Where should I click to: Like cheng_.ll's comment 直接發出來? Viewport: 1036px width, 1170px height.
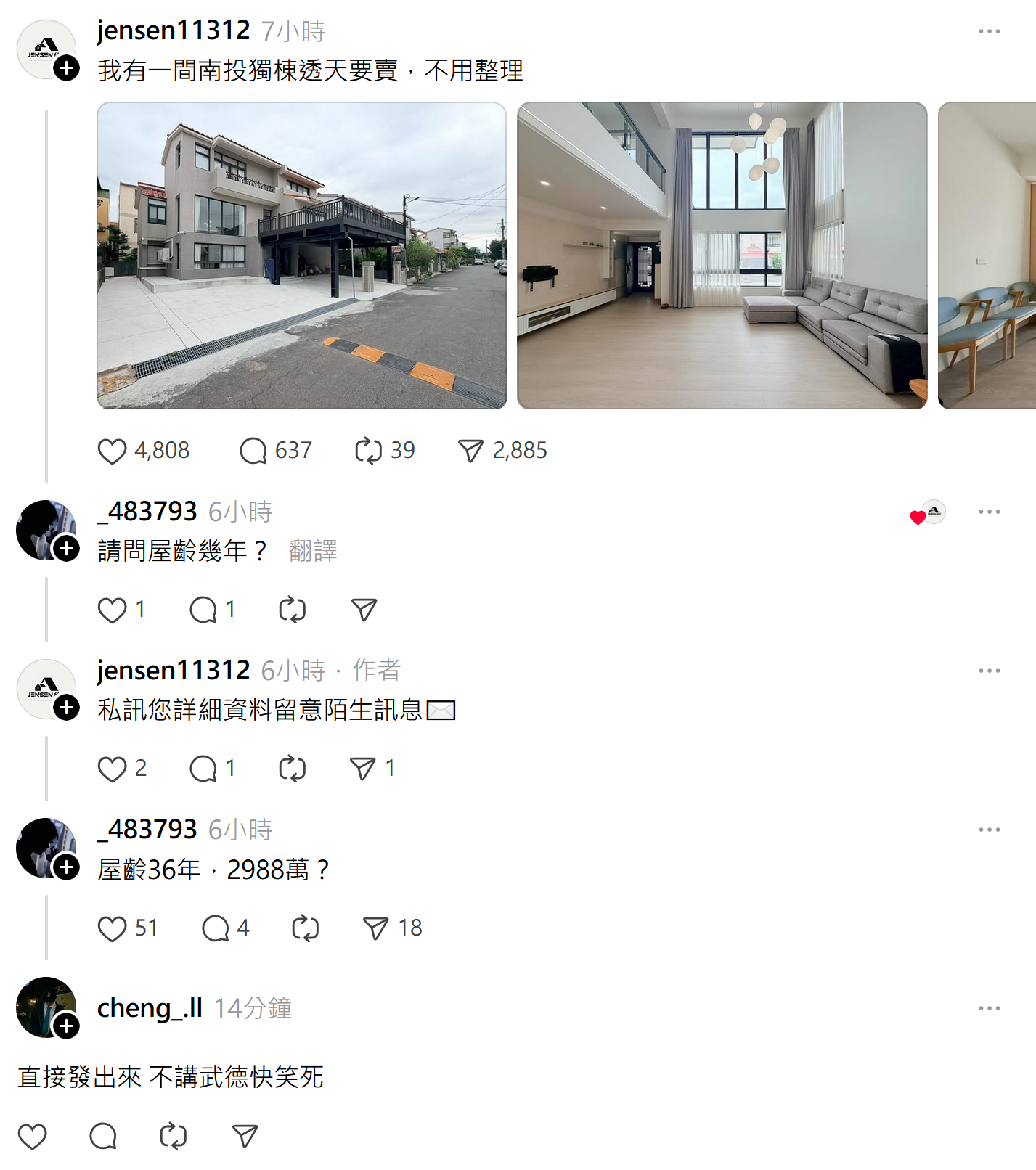(33, 1136)
